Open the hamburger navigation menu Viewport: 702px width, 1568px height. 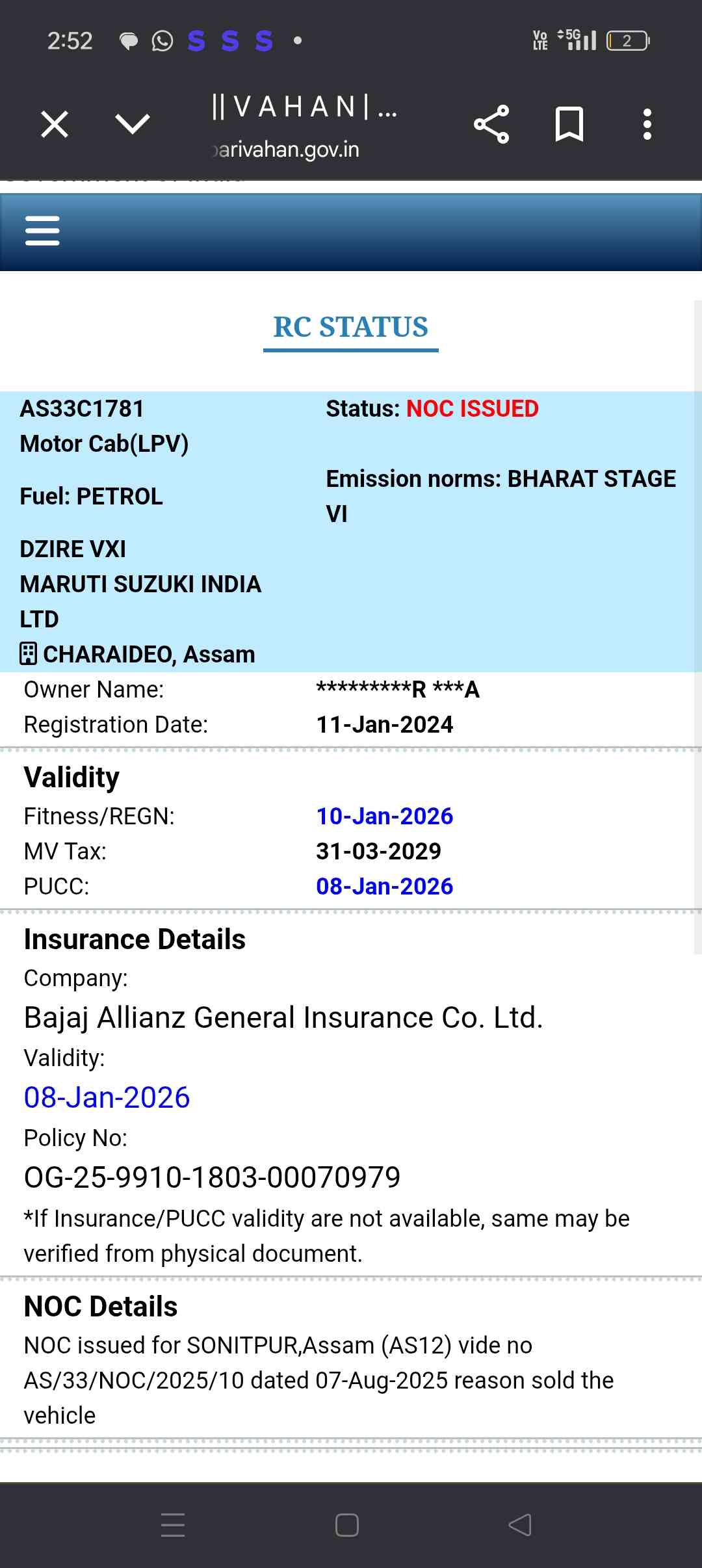point(42,231)
